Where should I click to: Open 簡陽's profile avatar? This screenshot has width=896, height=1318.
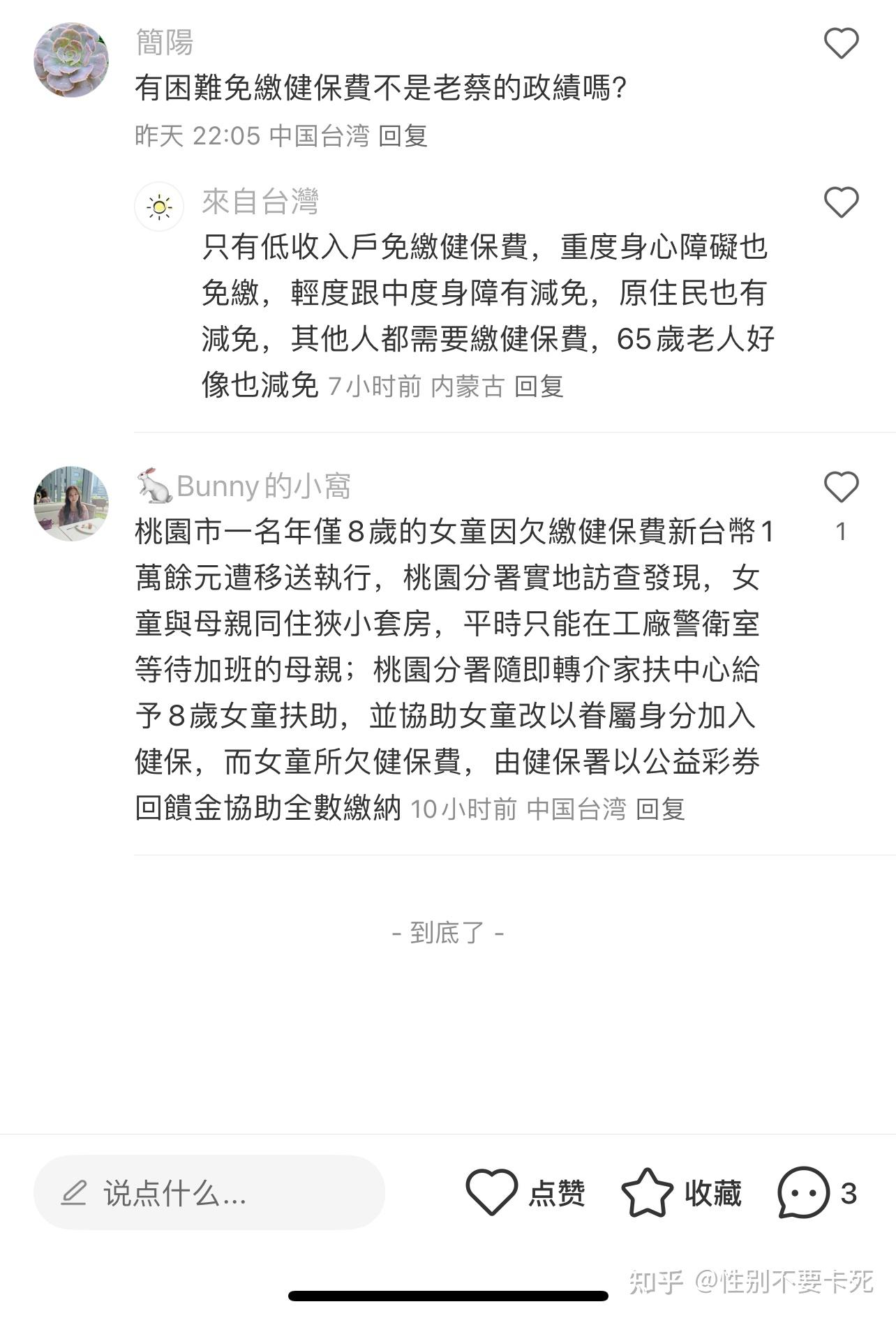[x=71, y=59]
